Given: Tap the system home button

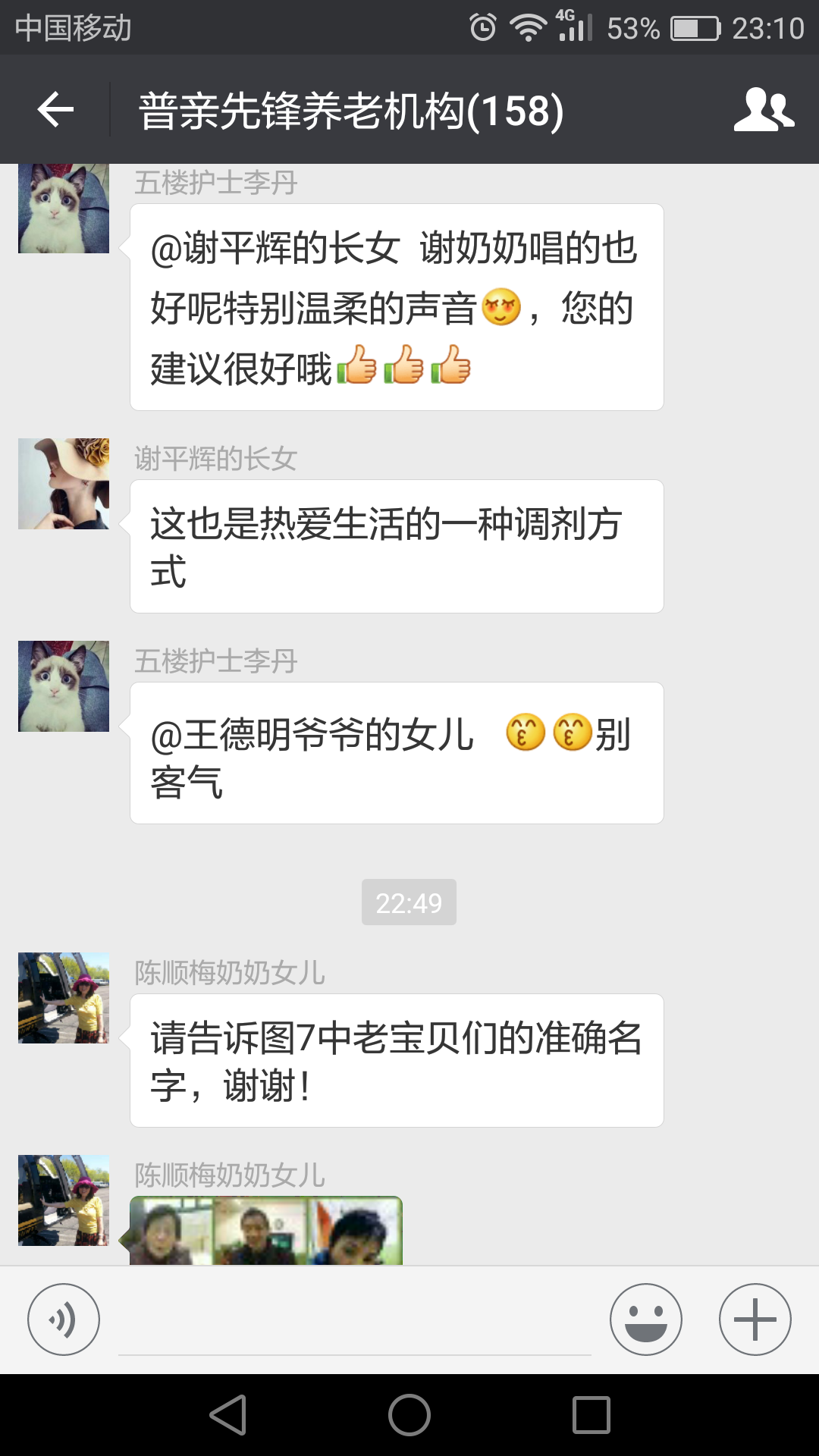Looking at the screenshot, I should point(409,1415).
